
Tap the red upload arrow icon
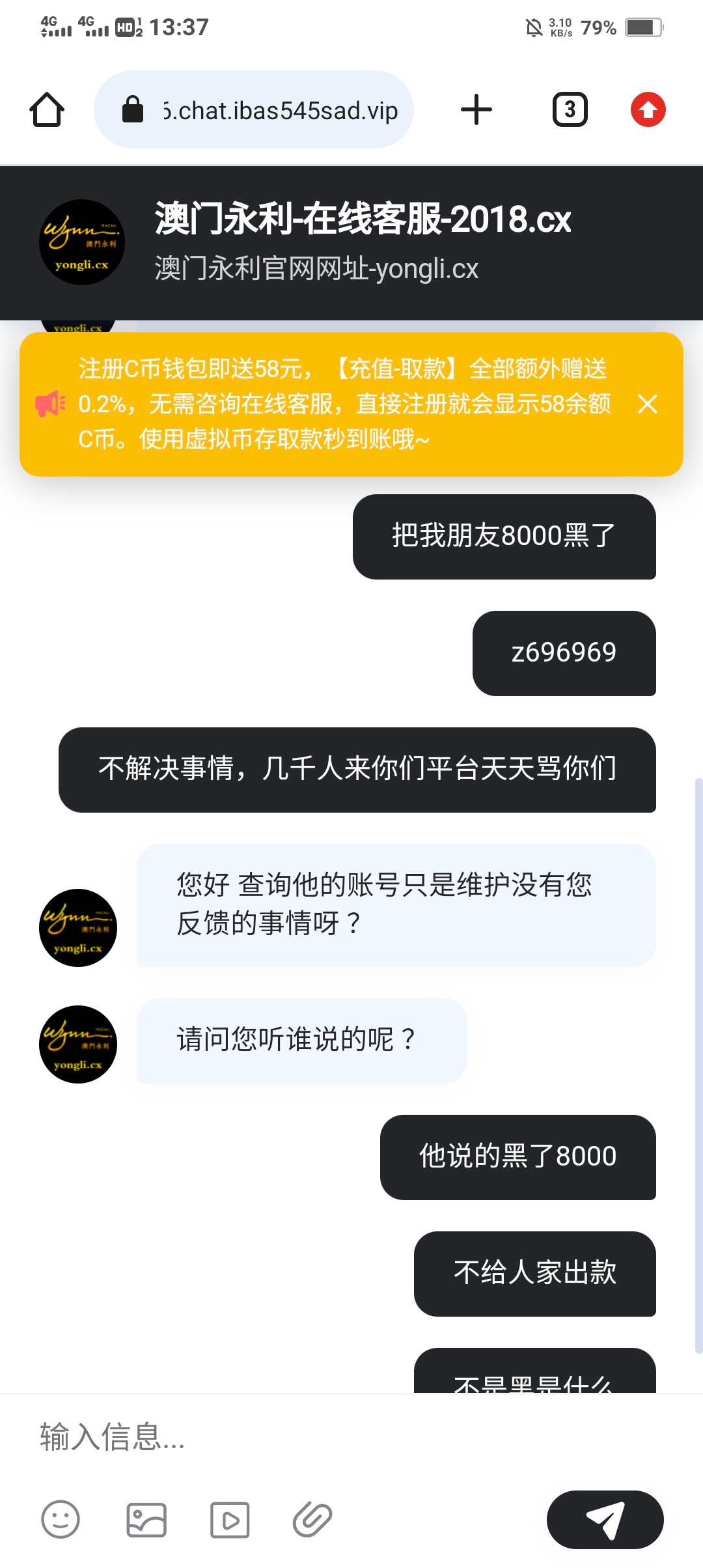coord(648,109)
